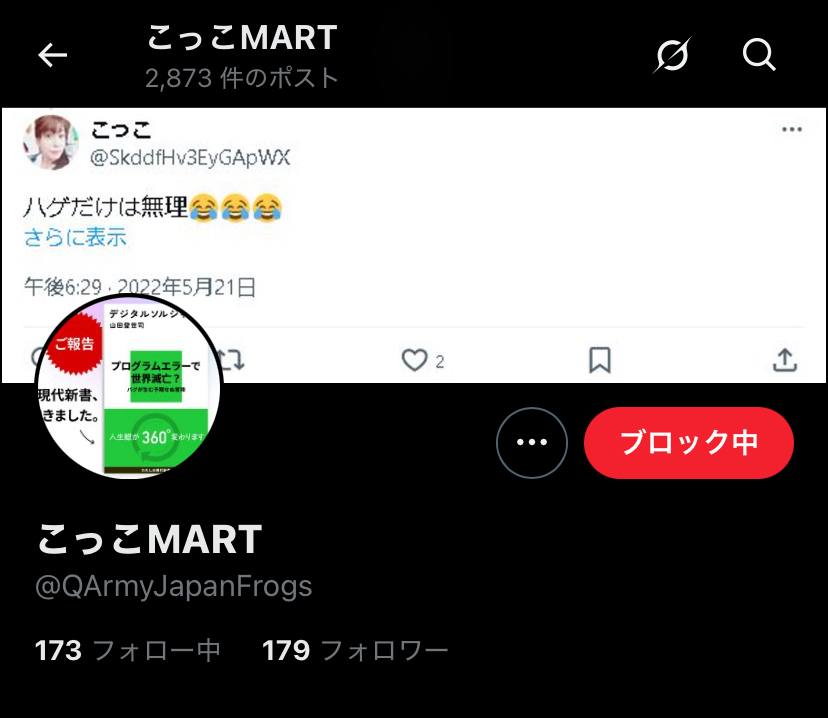View the 173 フォロー中 list
Screen dimensions: 828x718
coord(128,651)
